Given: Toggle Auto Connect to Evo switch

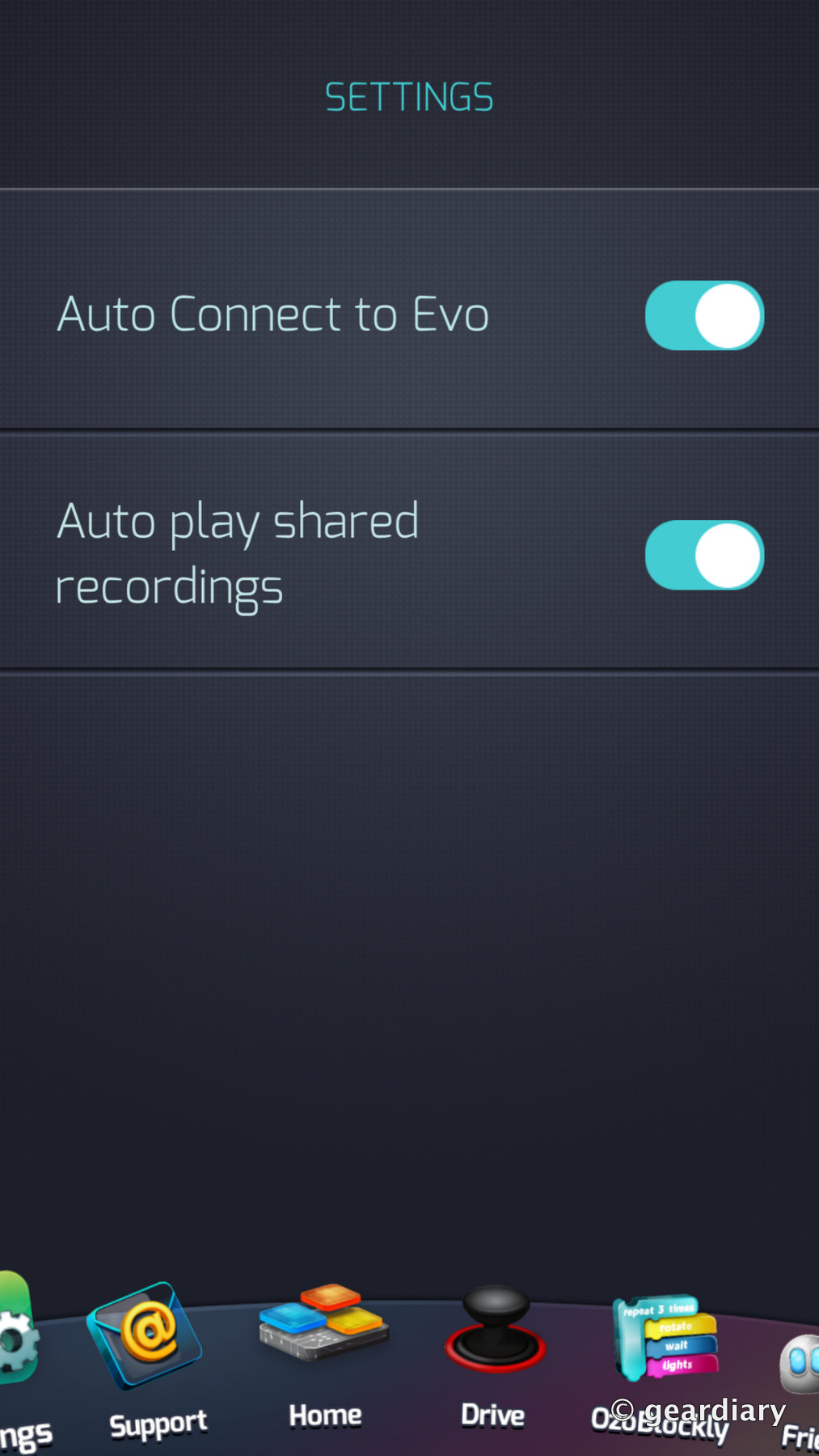Looking at the screenshot, I should pyautogui.click(x=704, y=315).
